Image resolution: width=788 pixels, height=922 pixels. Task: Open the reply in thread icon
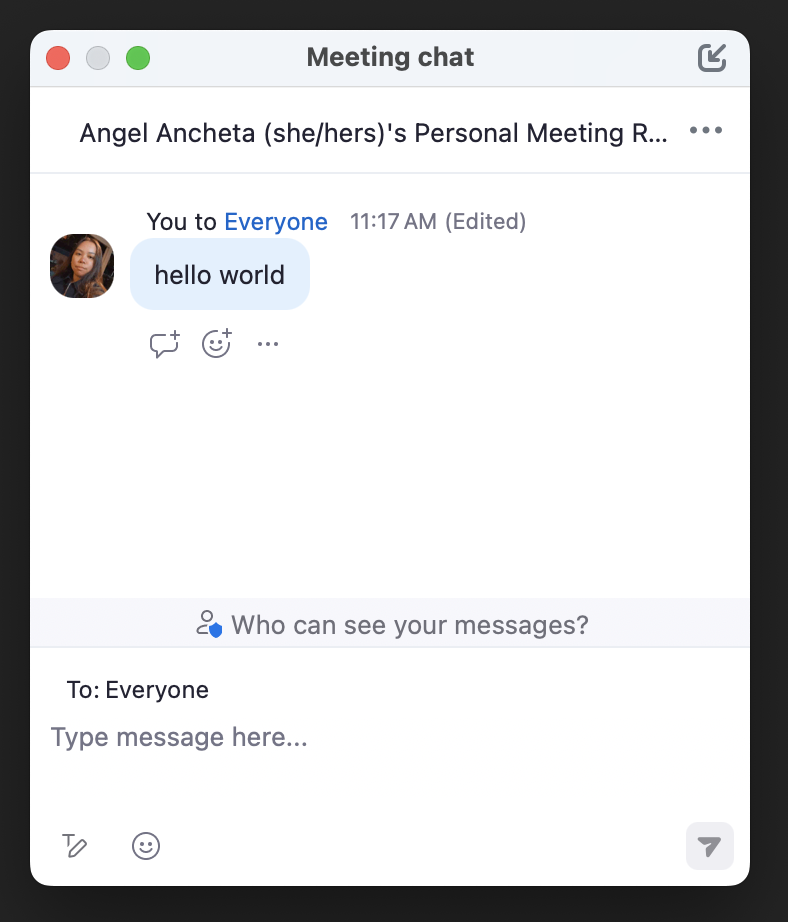click(x=164, y=343)
